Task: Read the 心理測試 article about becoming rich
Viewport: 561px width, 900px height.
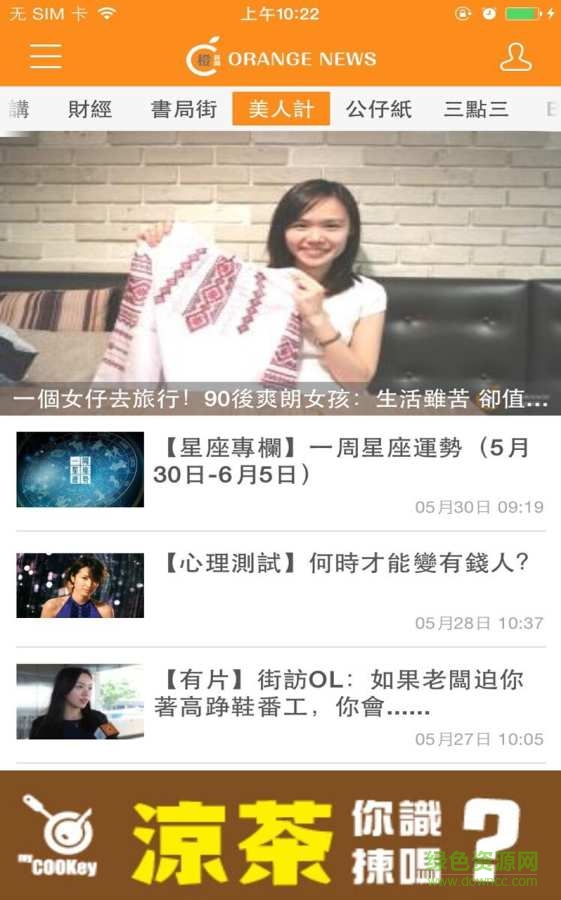Action: pyautogui.click(x=280, y=589)
